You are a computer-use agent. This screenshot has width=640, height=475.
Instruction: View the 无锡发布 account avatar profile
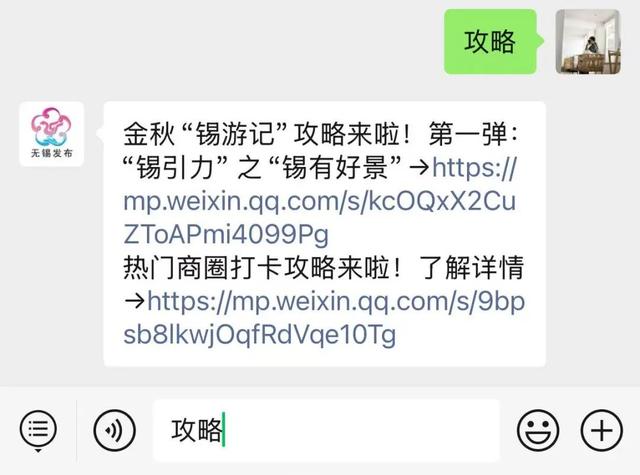click(x=51, y=136)
